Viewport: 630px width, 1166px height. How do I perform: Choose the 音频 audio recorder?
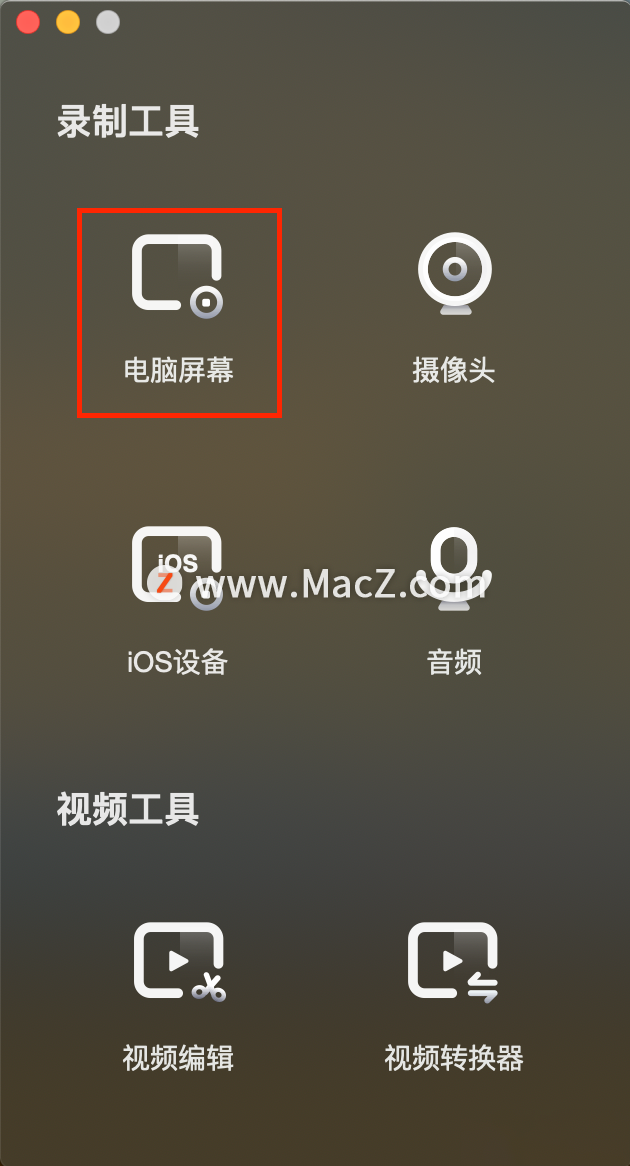tap(454, 600)
